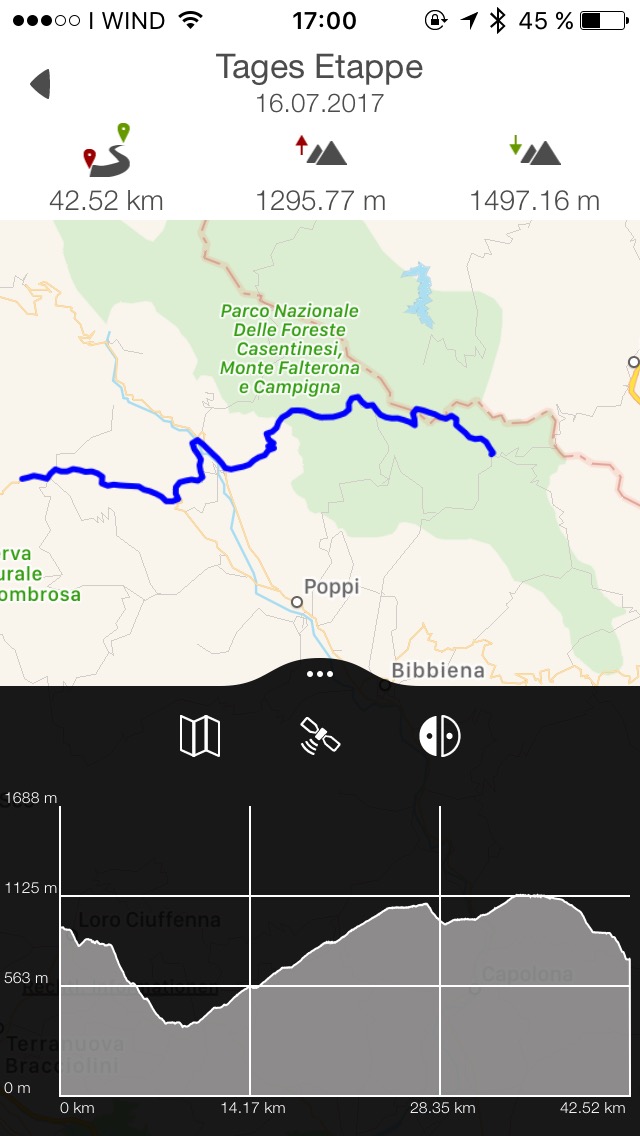Go back using the top-left arrow

[x=41, y=84]
